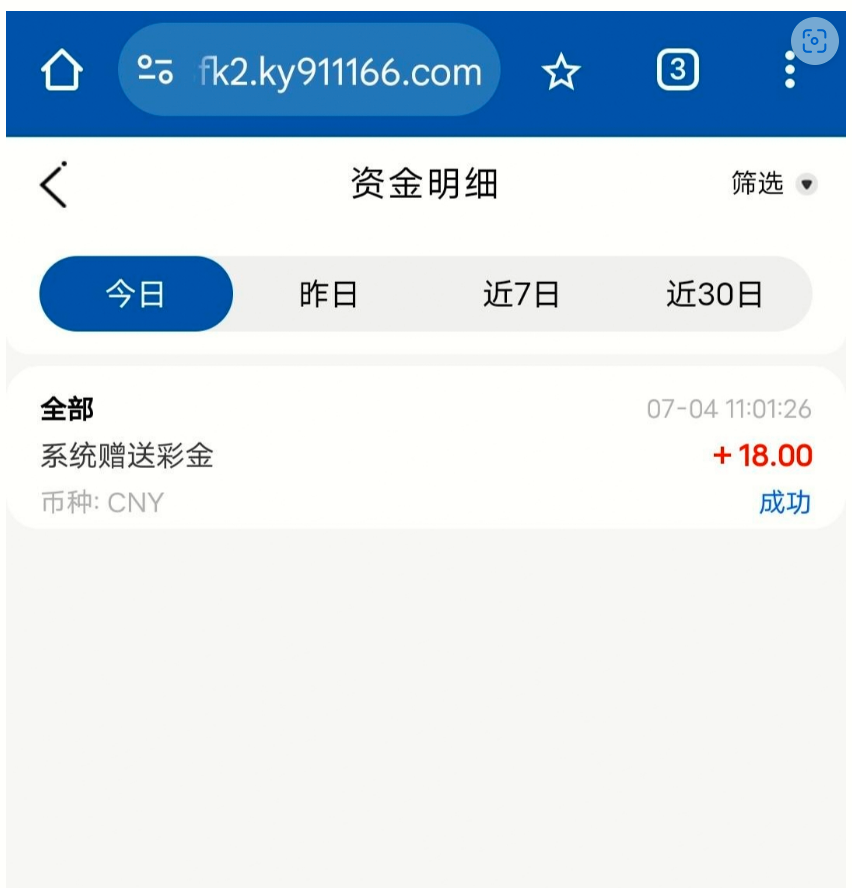Bookmark this page using the star icon
The width and height of the screenshot is (852, 888).
pyautogui.click(x=560, y=69)
